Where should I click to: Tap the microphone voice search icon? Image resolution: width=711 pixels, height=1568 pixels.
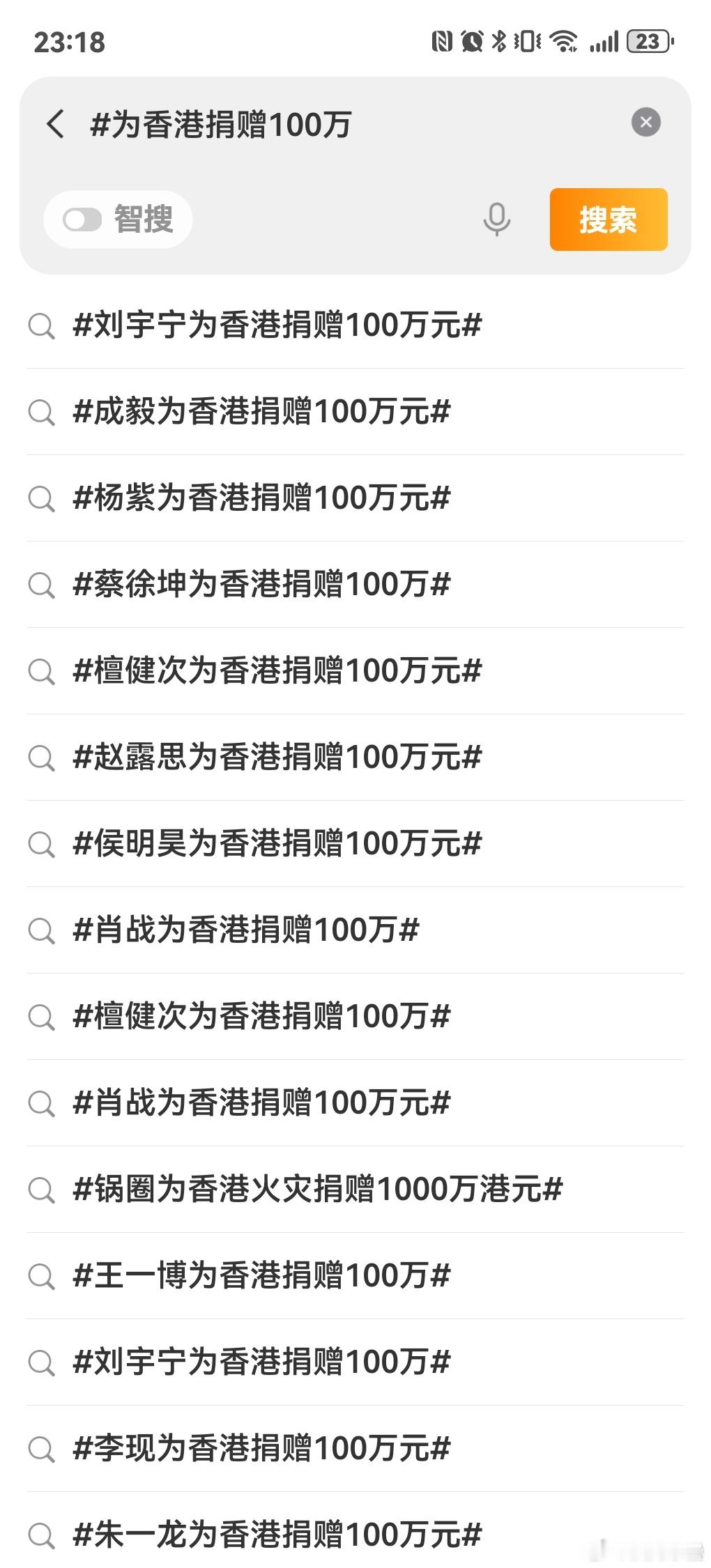point(498,220)
